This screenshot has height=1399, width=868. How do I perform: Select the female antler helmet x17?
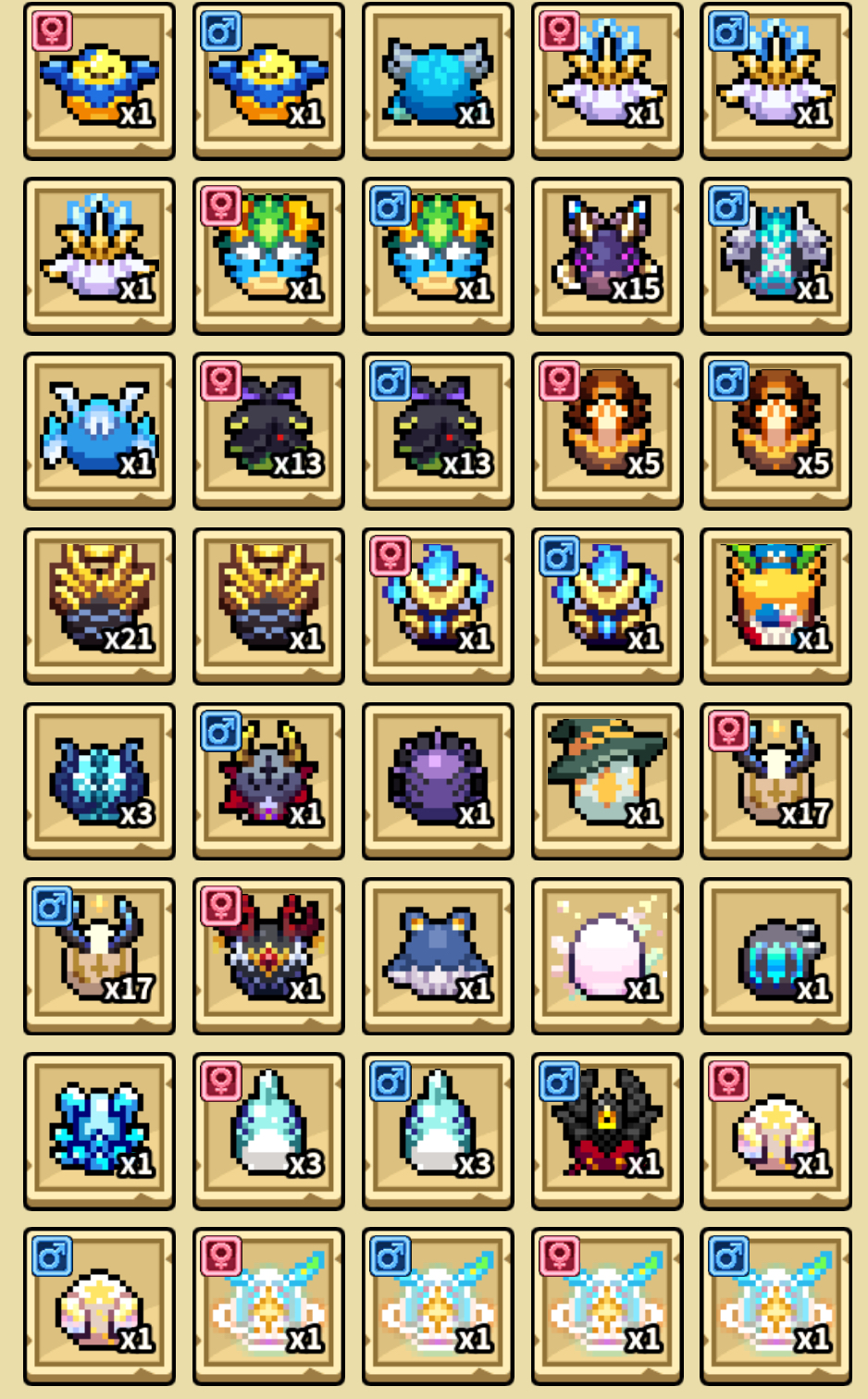(x=775, y=781)
